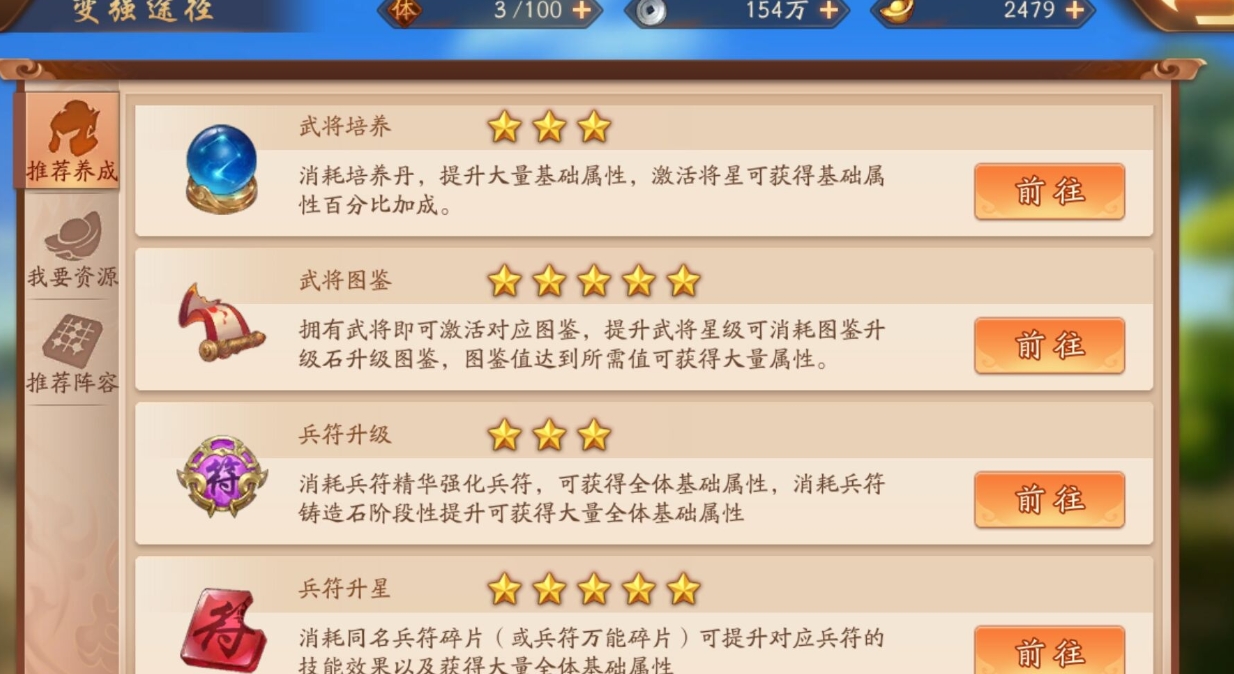
Task: Buy gold ingots with the plus beside 2479
Action: tap(1074, 11)
